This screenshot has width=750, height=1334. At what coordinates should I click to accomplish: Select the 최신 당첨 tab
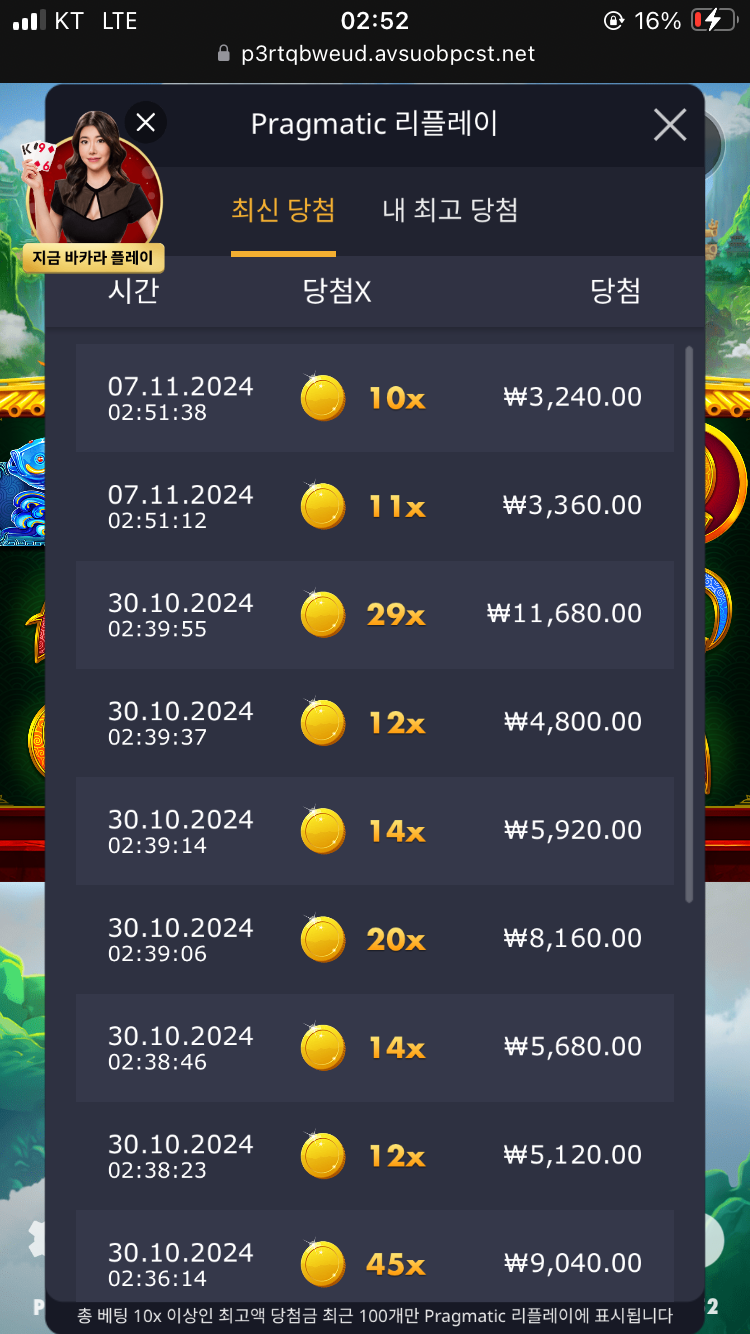(283, 211)
